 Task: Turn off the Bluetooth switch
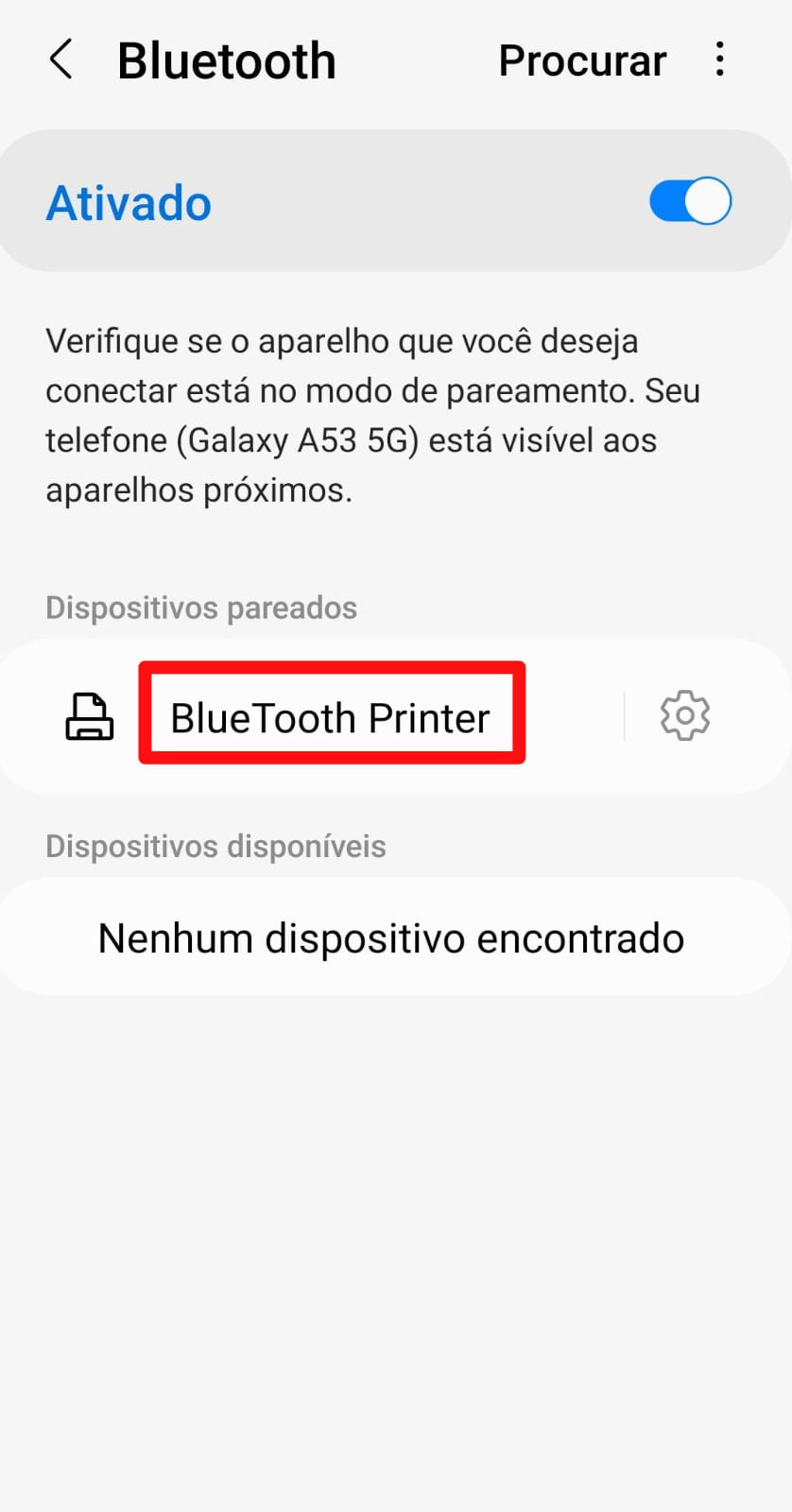pyautogui.click(x=690, y=201)
